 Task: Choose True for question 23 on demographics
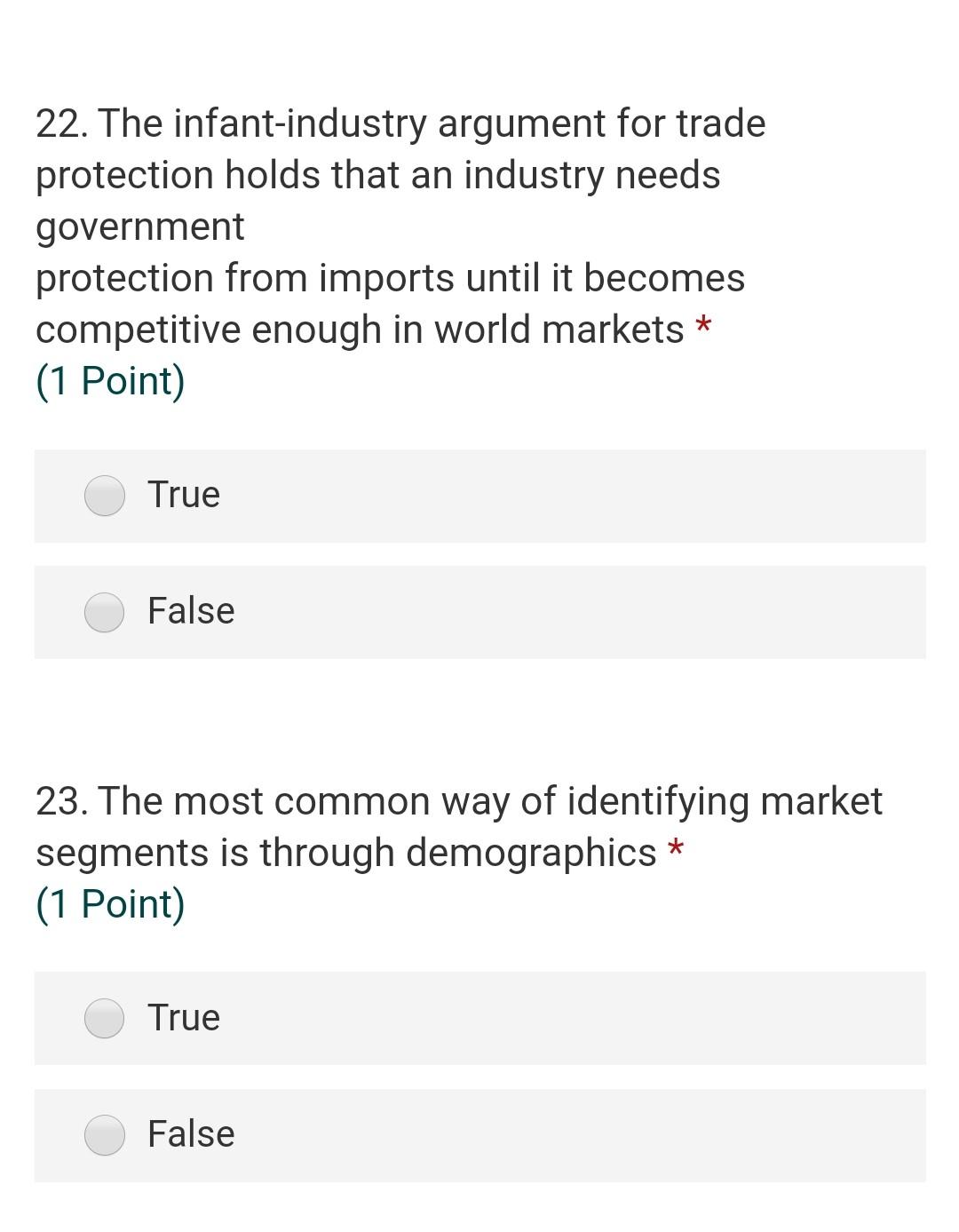point(105,1018)
